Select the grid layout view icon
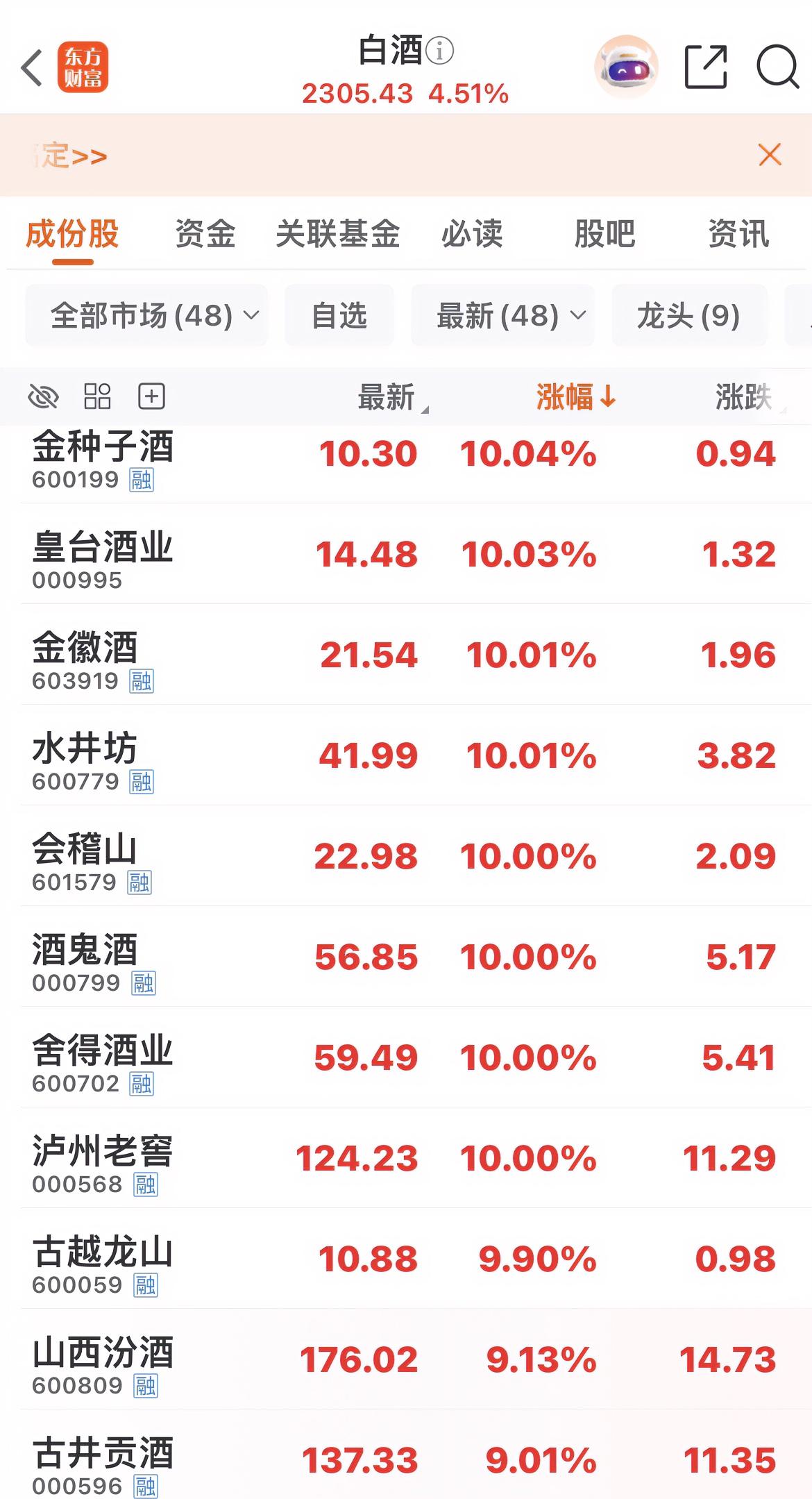812x1499 pixels. tap(97, 396)
